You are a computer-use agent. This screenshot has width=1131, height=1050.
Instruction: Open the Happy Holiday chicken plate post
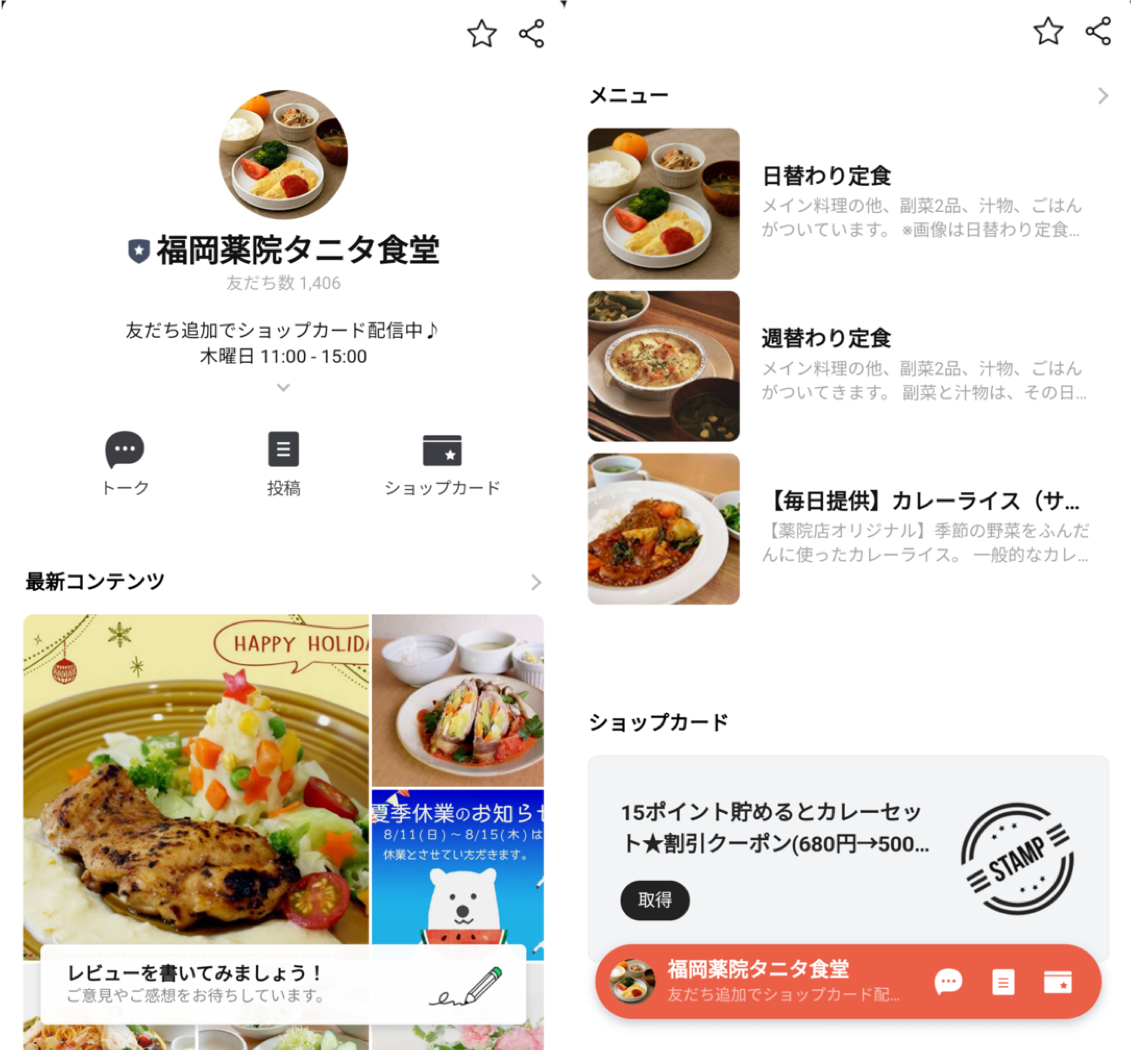196,780
